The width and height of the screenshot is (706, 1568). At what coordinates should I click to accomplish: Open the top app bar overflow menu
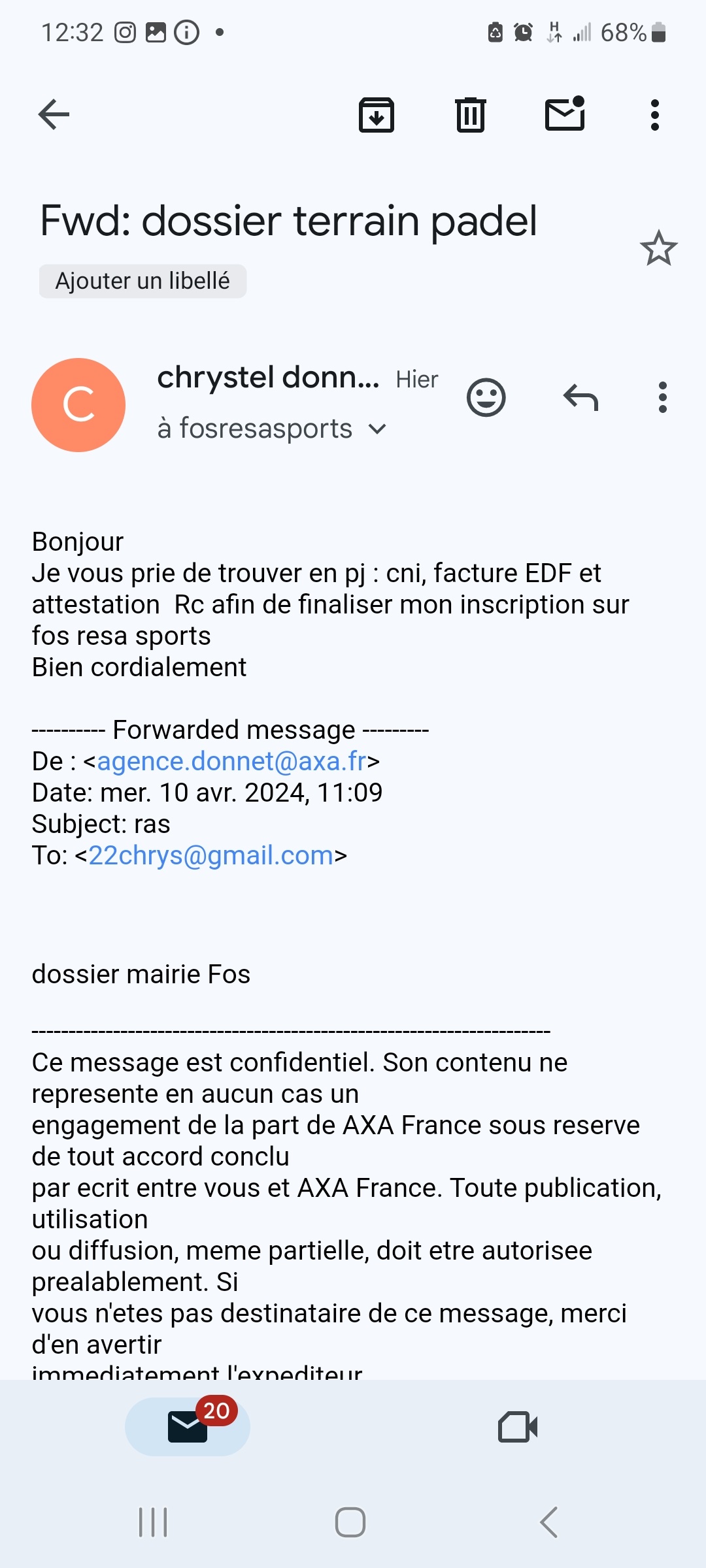654,115
